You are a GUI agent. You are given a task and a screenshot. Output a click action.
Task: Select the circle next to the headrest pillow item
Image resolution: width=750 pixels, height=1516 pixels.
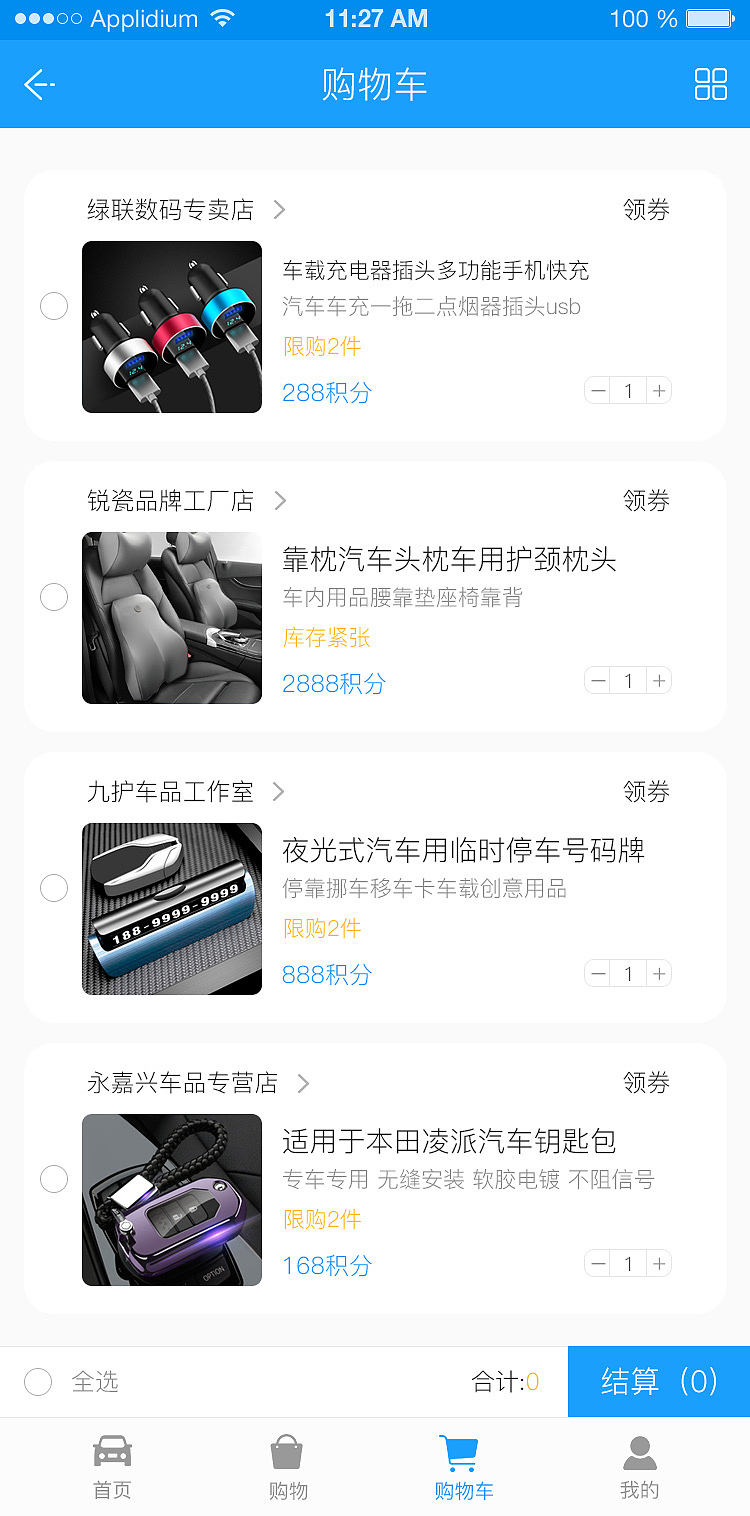point(54,597)
